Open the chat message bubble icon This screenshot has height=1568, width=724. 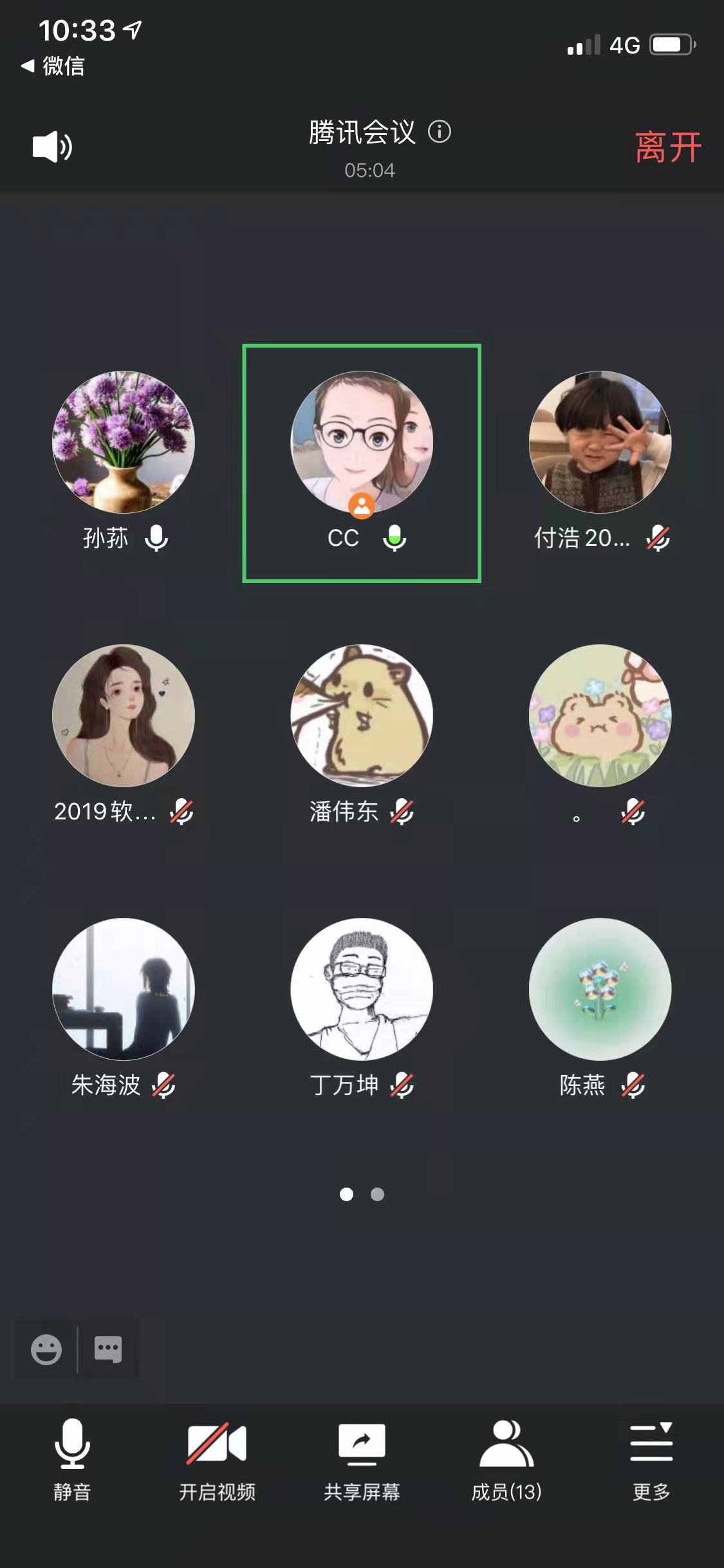pyautogui.click(x=107, y=1349)
